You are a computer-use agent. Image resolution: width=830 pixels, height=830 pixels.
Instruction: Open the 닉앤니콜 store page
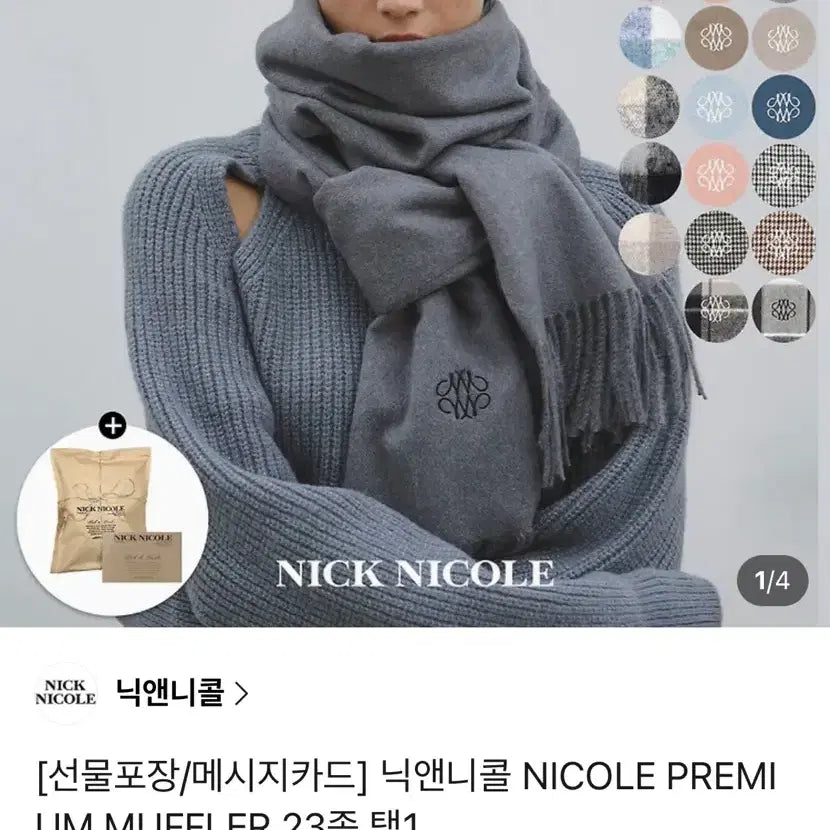[180, 693]
